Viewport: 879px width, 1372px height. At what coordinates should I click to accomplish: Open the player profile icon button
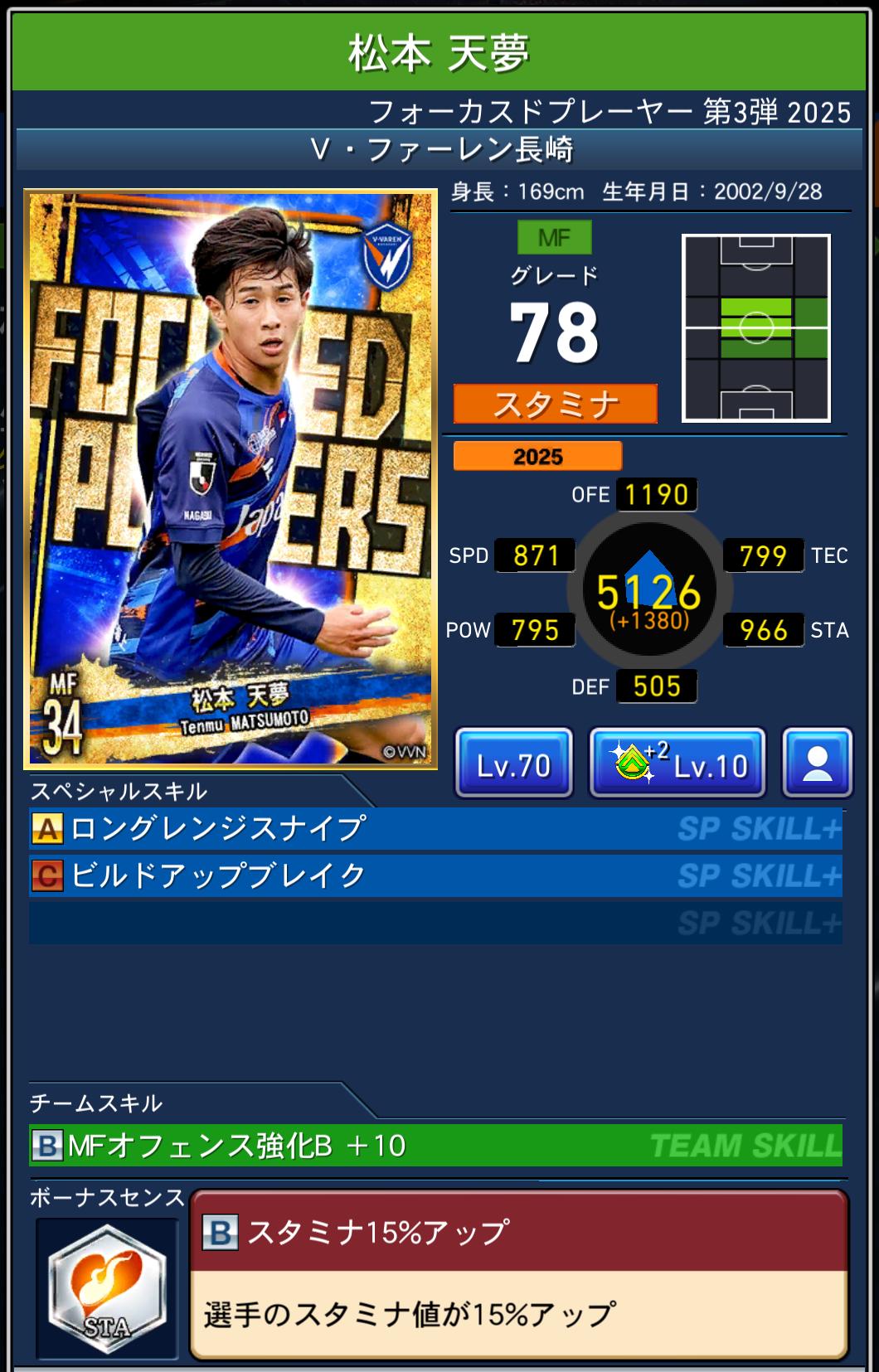(x=817, y=764)
